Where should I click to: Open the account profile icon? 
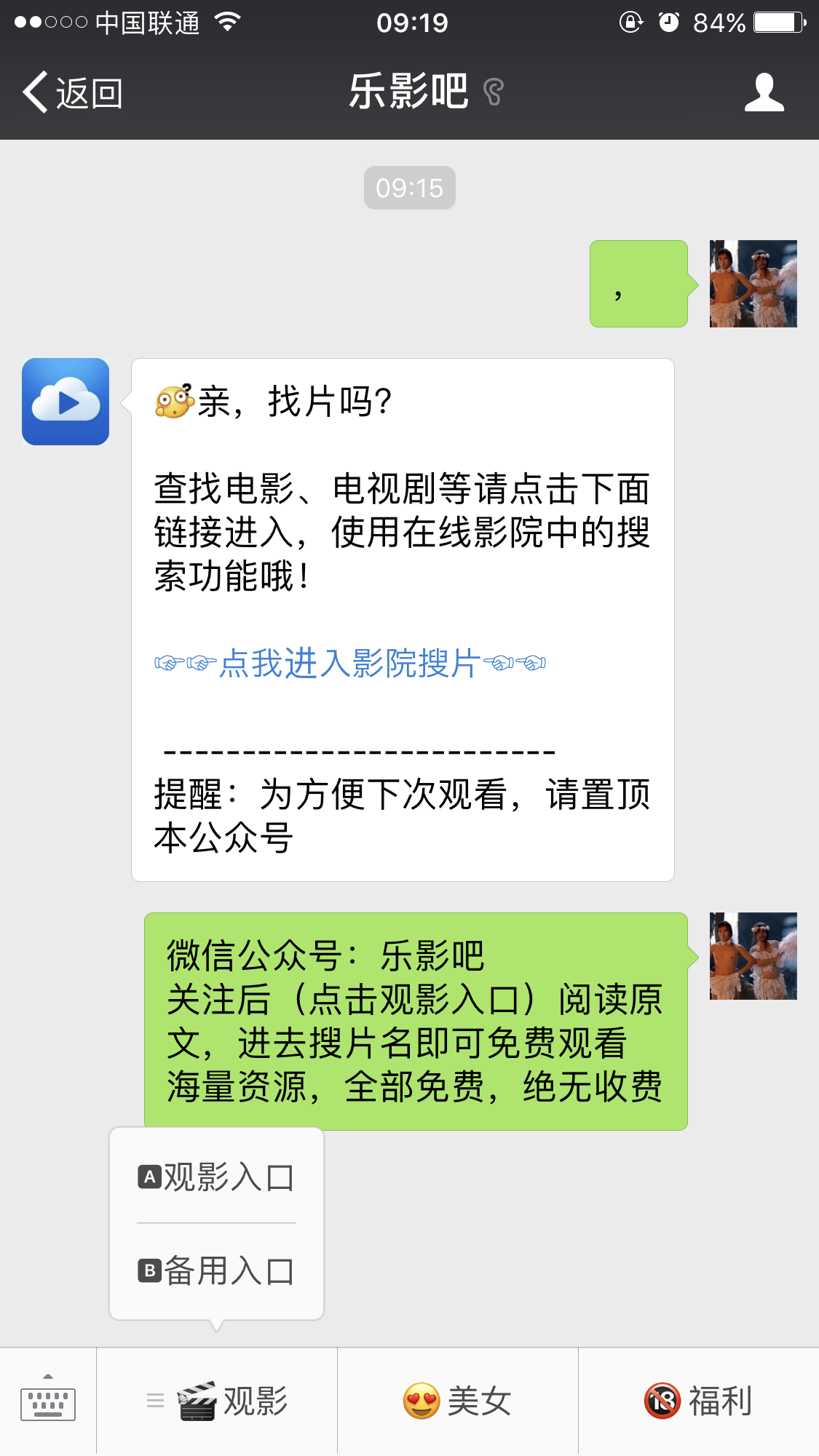(x=764, y=93)
